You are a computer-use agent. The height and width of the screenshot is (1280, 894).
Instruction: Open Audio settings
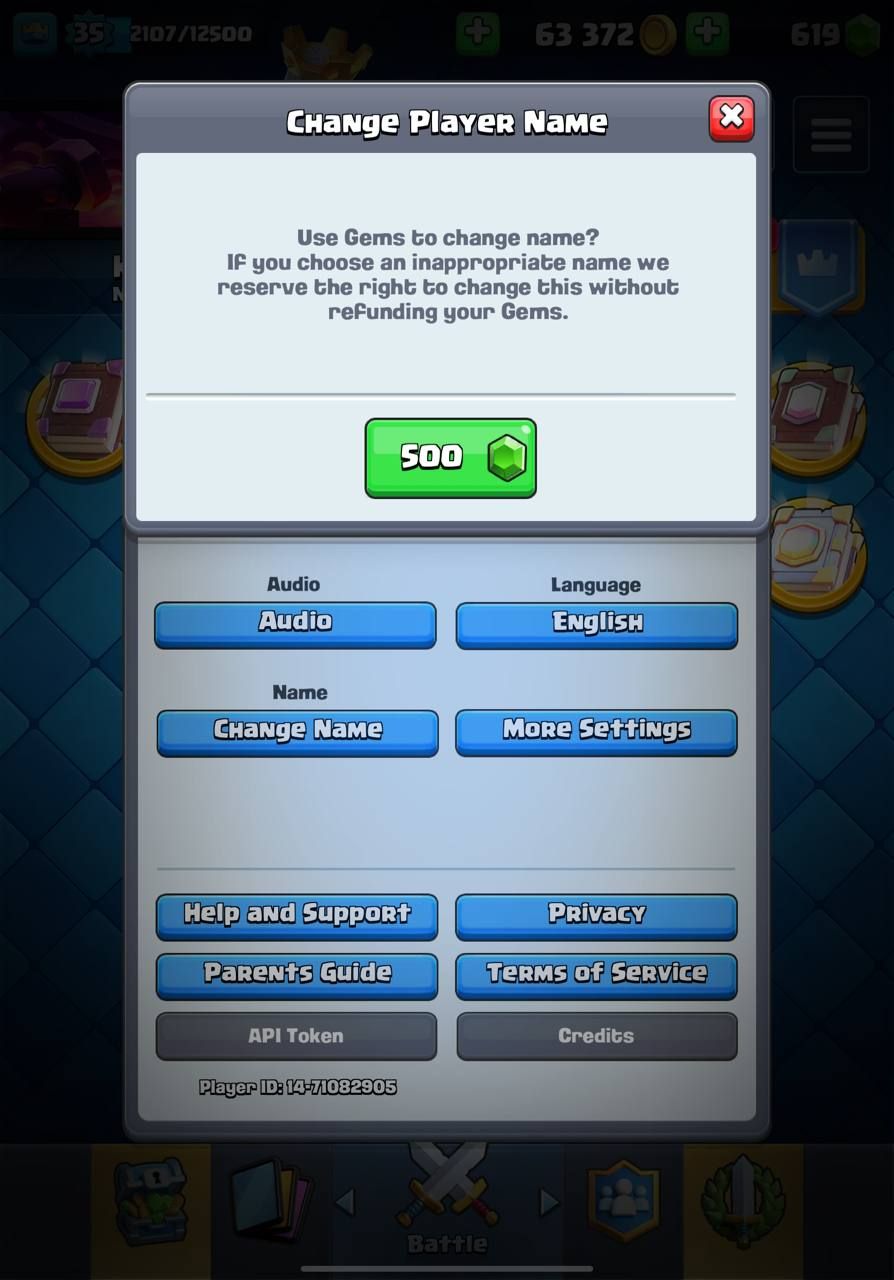295,624
